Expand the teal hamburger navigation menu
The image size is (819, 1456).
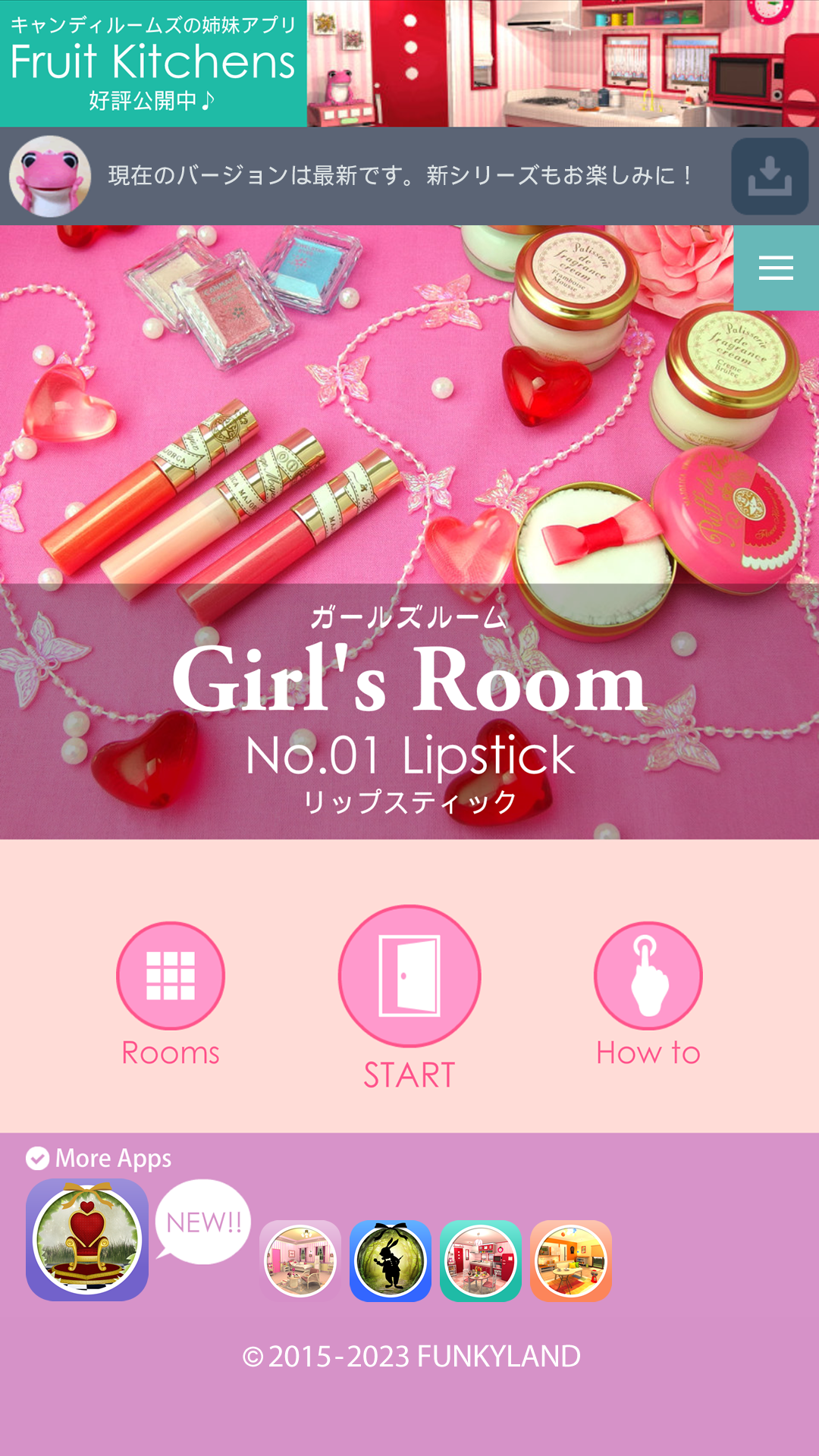pyautogui.click(x=777, y=268)
